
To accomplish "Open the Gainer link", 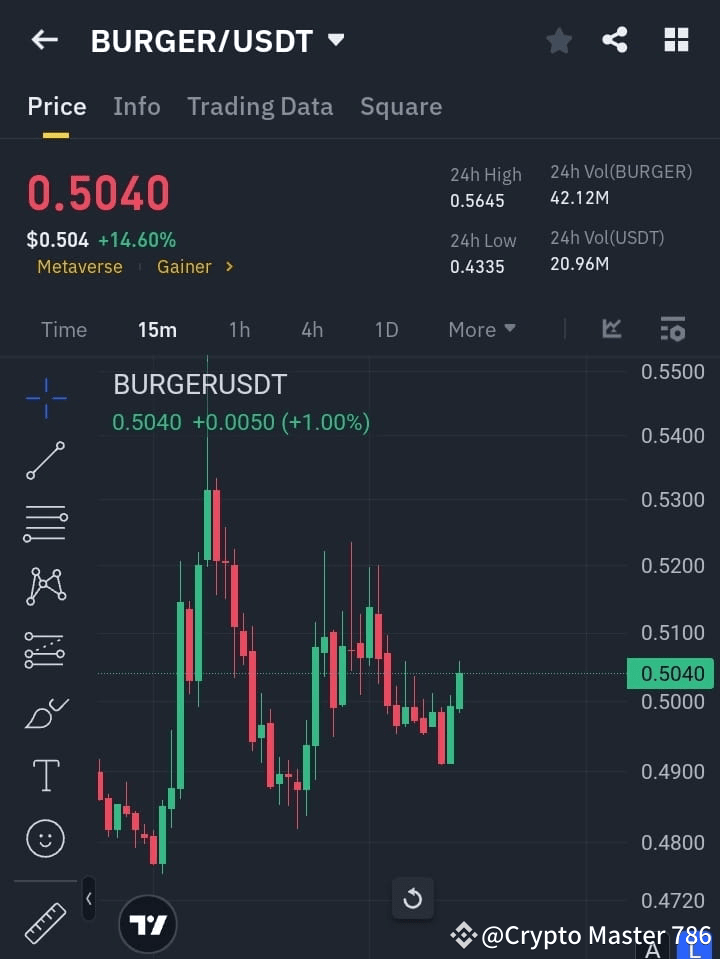I will click(x=185, y=267).
